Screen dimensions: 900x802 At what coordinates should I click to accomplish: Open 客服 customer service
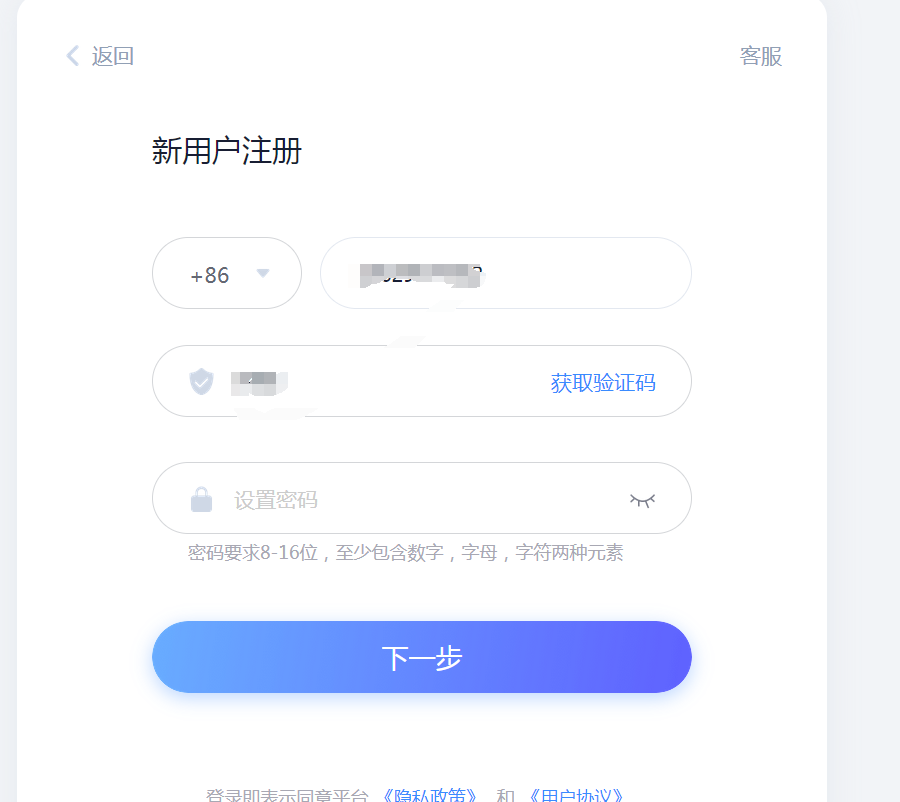coord(760,56)
